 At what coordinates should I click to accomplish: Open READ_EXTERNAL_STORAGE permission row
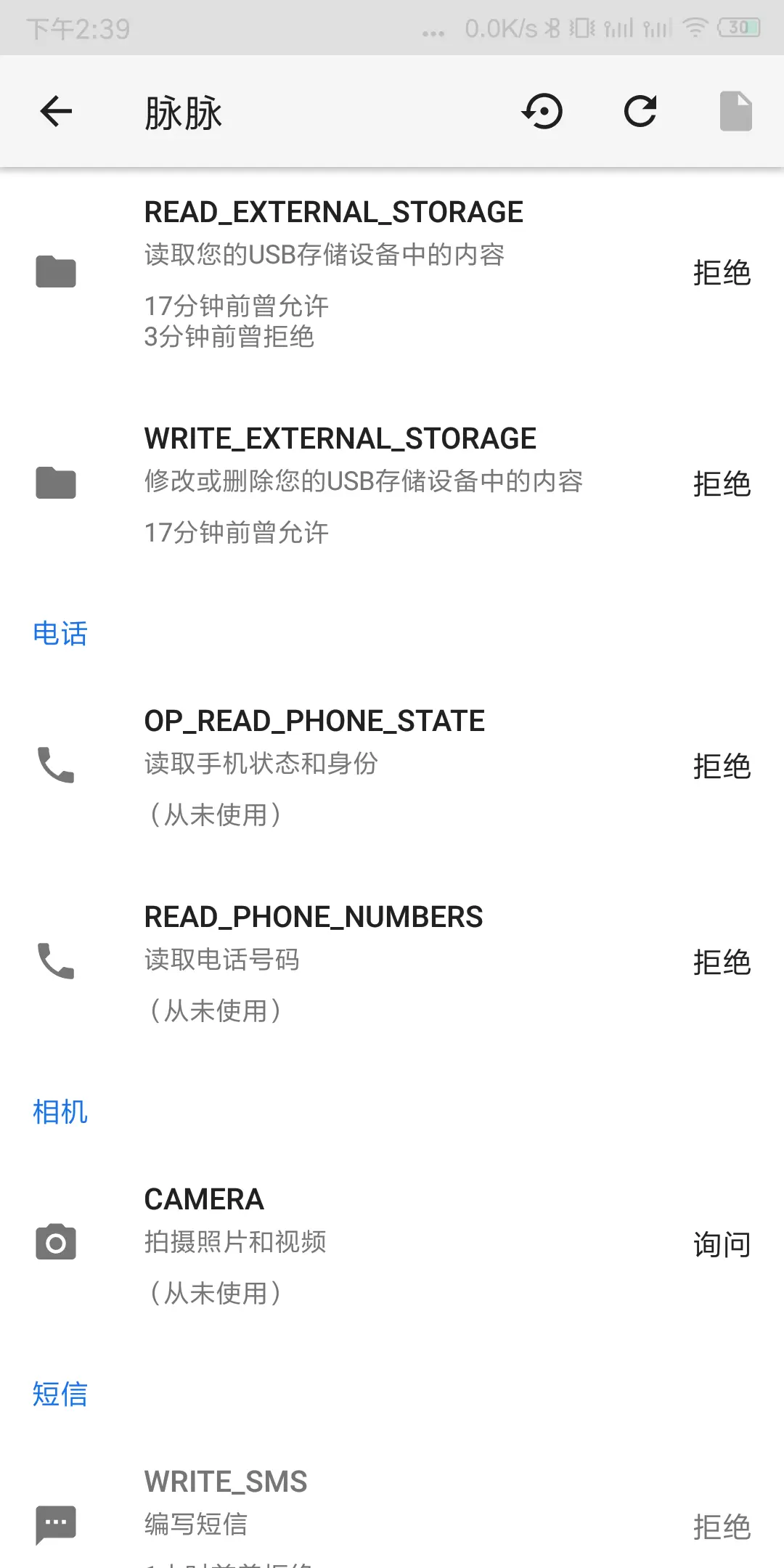[392, 274]
